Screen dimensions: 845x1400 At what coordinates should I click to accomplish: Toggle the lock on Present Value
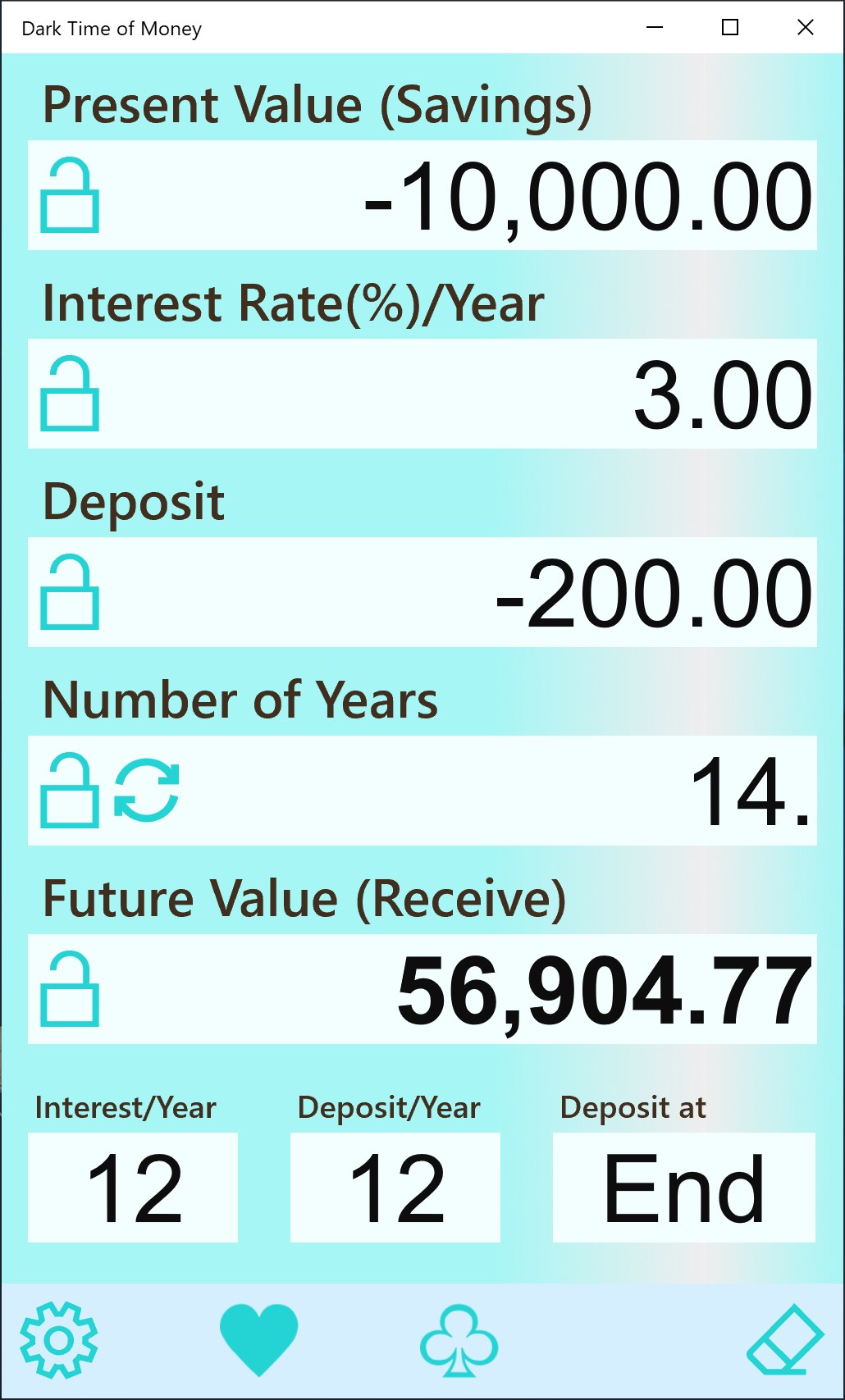pos(70,196)
